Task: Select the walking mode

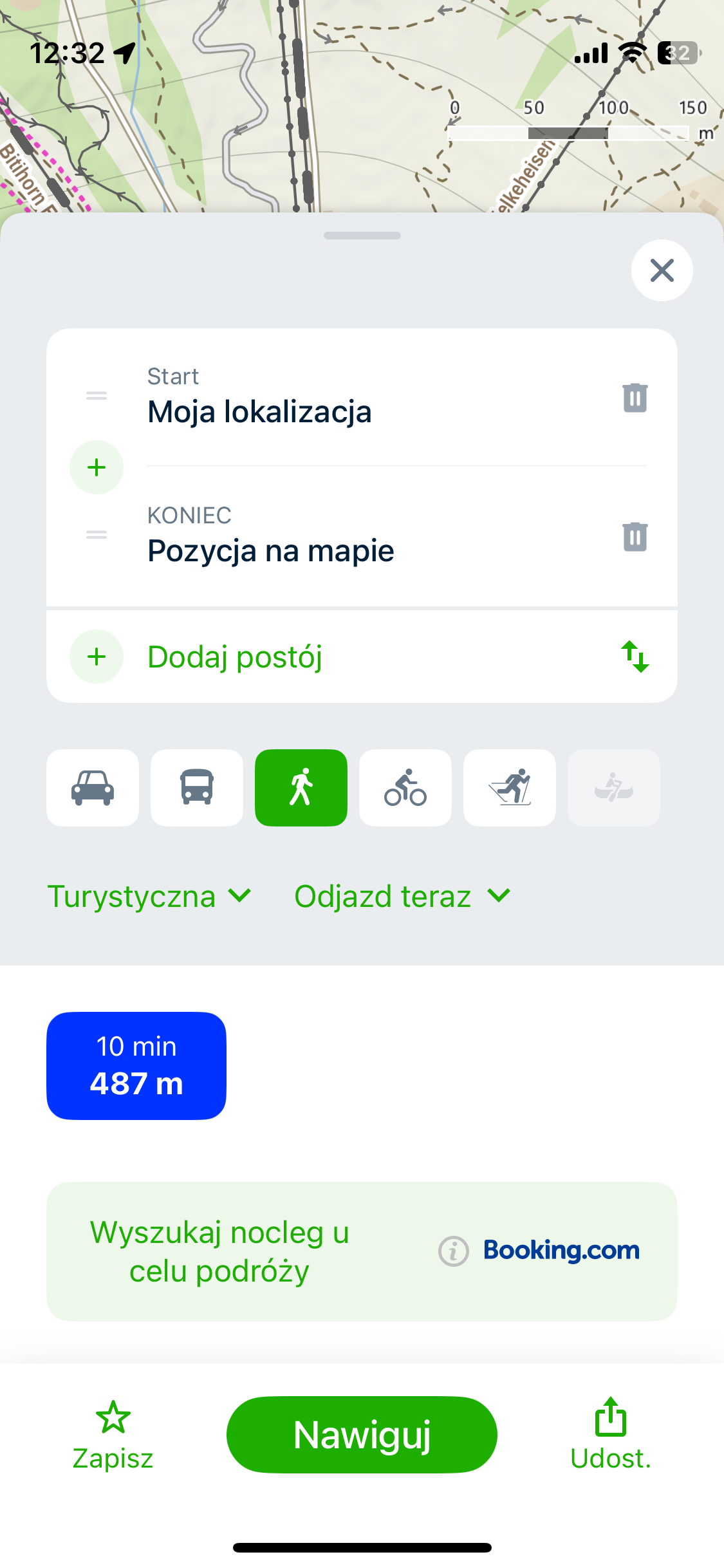Action: (x=301, y=787)
